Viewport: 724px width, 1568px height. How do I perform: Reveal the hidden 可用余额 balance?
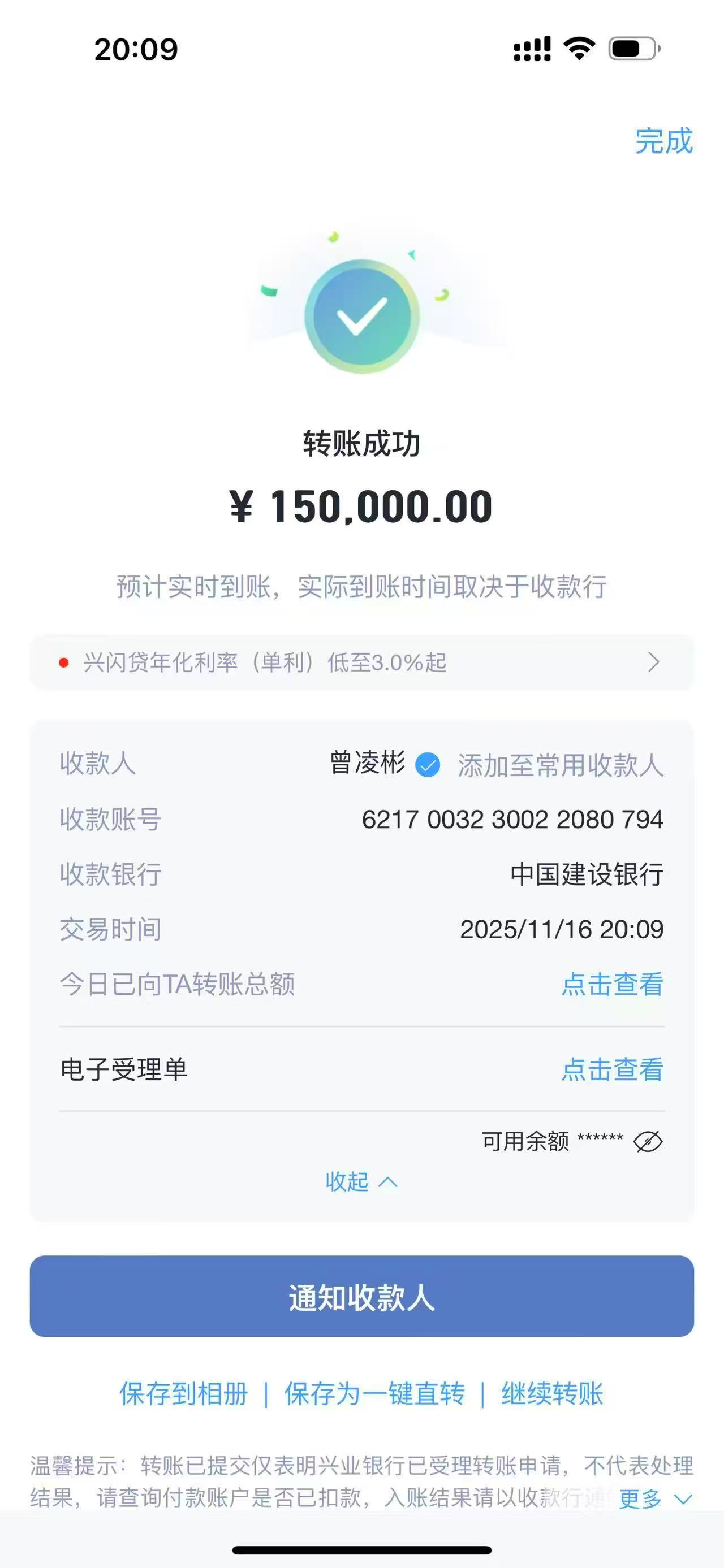click(648, 1141)
